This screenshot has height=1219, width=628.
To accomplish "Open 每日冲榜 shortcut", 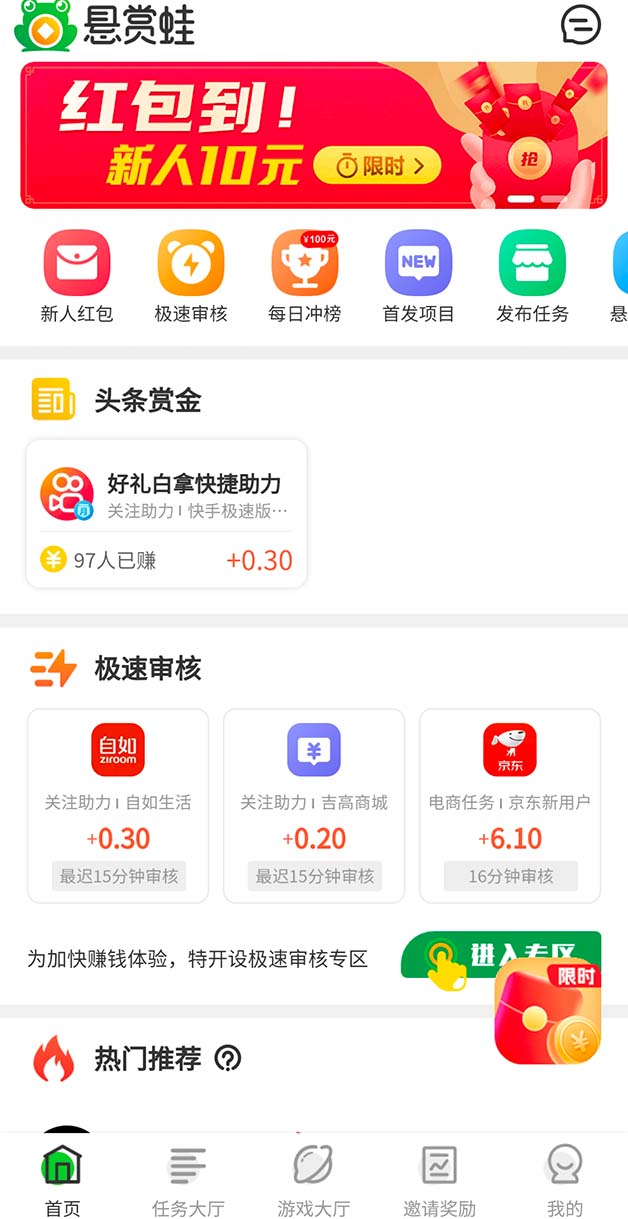I will pos(305,276).
